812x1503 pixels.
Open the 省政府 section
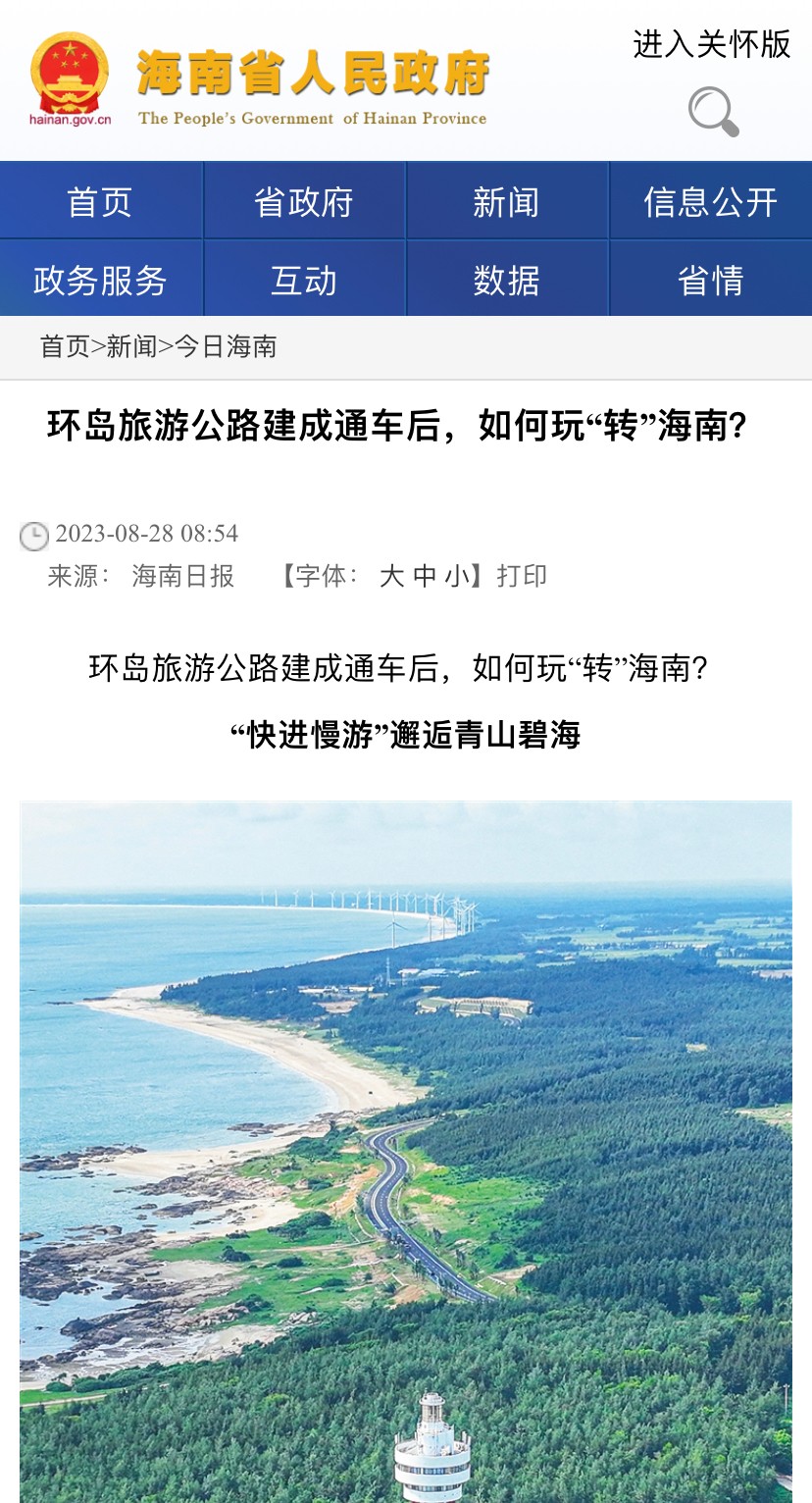(x=304, y=202)
